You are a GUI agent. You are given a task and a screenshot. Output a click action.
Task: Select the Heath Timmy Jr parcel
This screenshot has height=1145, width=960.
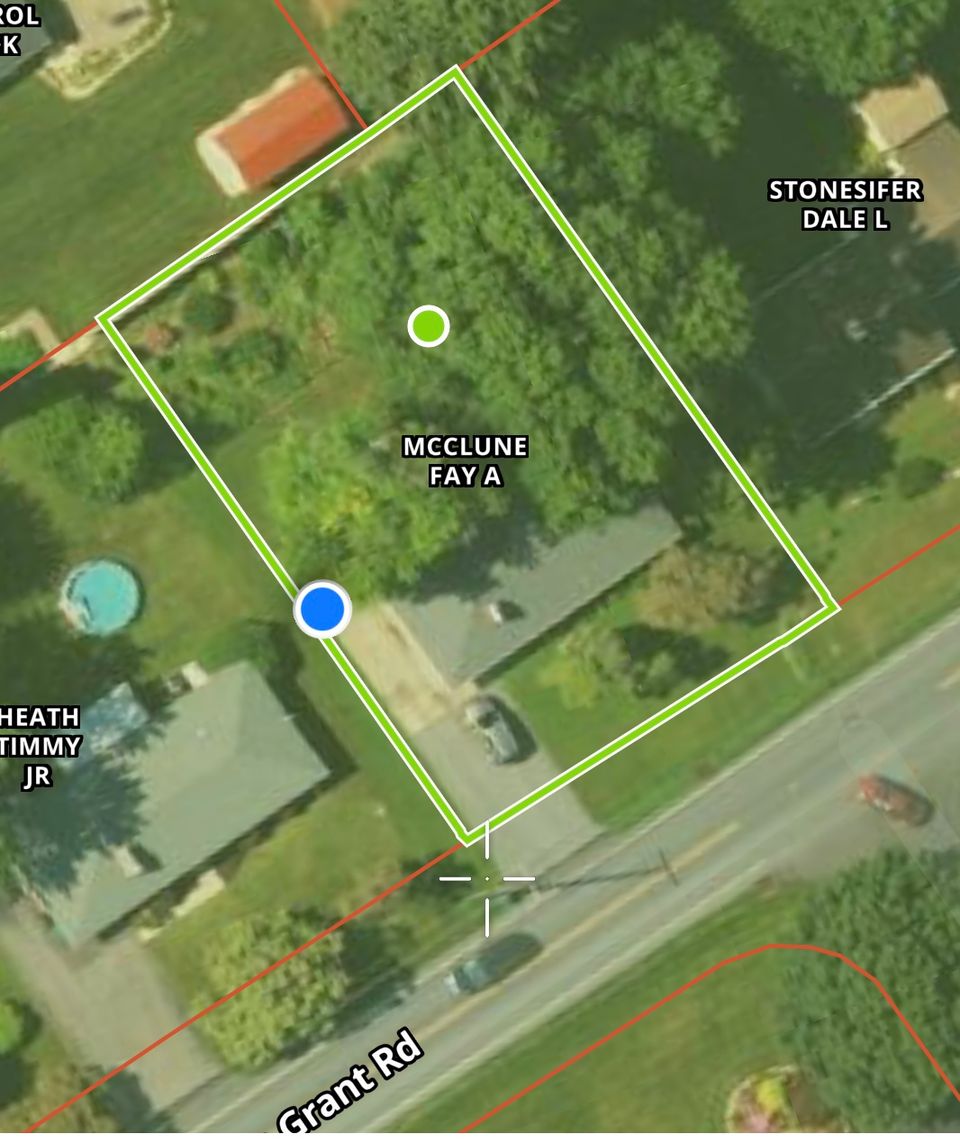click(x=40, y=745)
